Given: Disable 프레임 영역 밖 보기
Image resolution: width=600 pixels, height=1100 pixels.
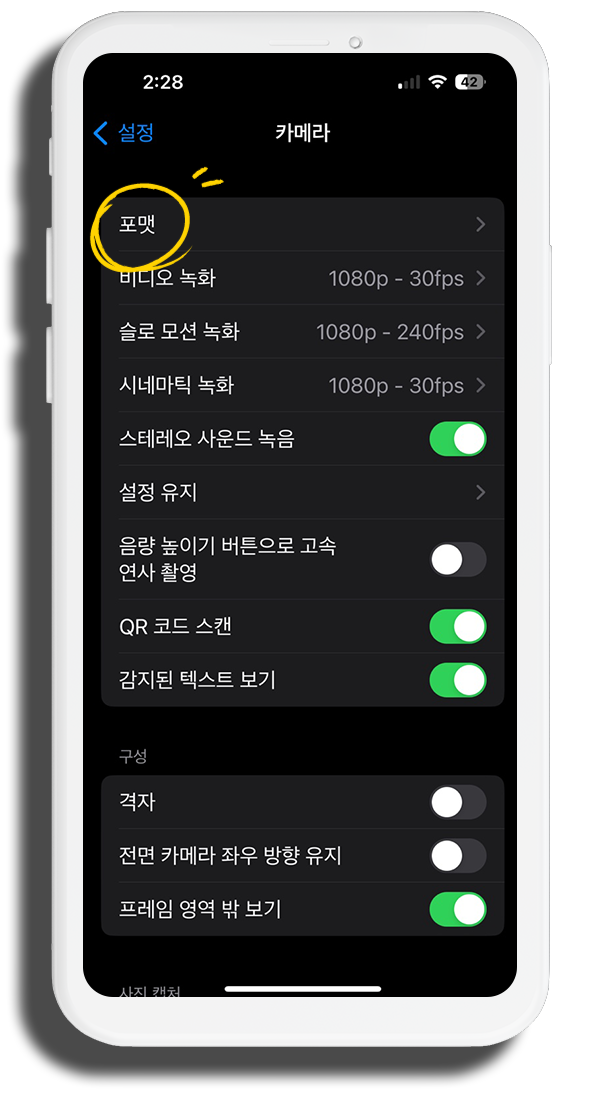Looking at the screenshot, I should tap(458, 909).
